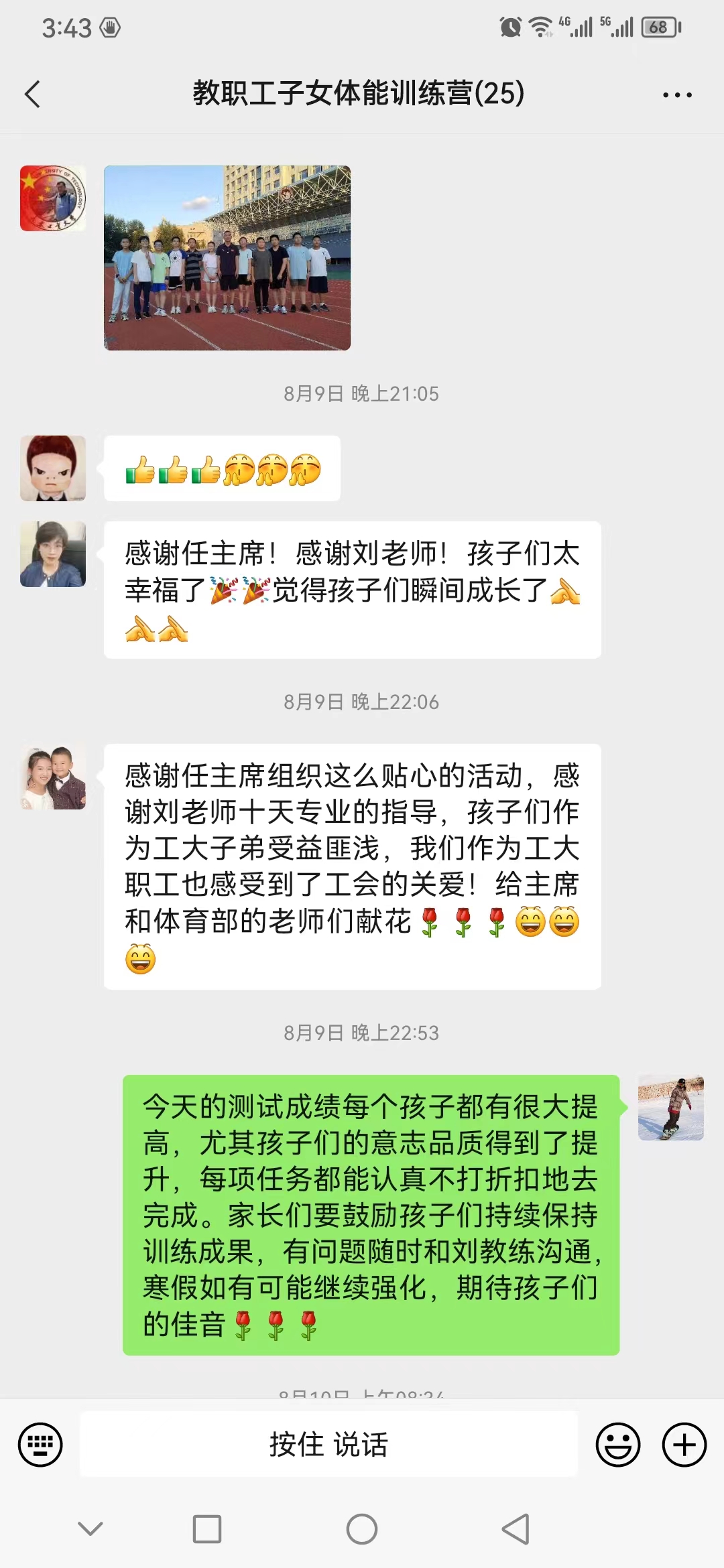Tap the system home button
The width and height of the screenshot is (724, 1568).
click(362, 1529)
